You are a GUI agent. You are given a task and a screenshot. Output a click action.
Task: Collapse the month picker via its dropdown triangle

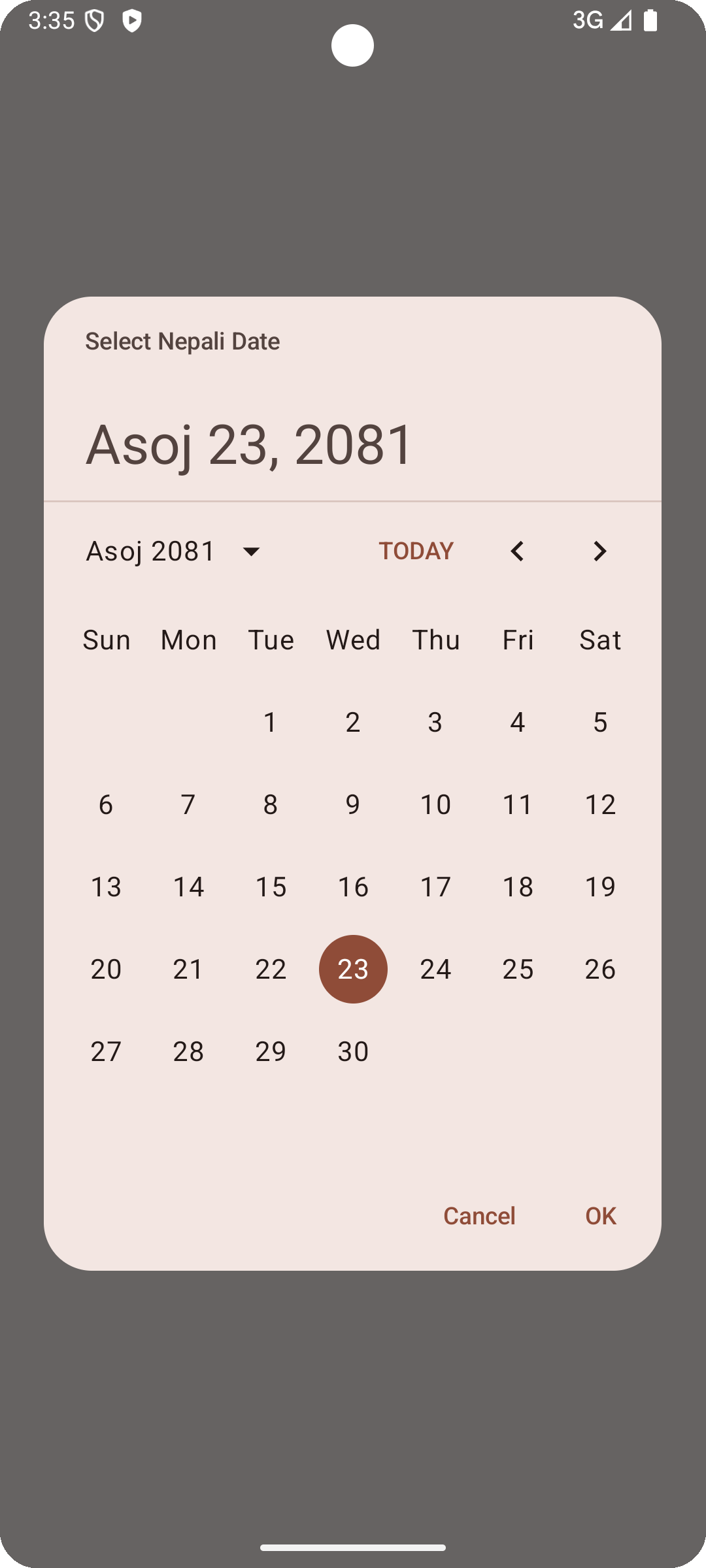click(x=252, y=551)
